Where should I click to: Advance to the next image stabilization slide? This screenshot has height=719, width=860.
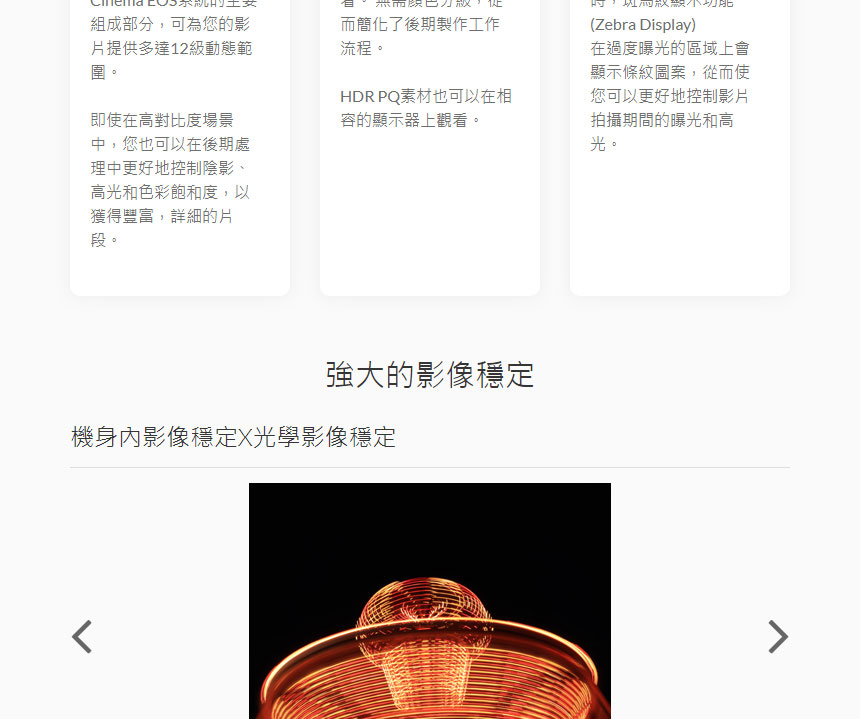point(777,636)
